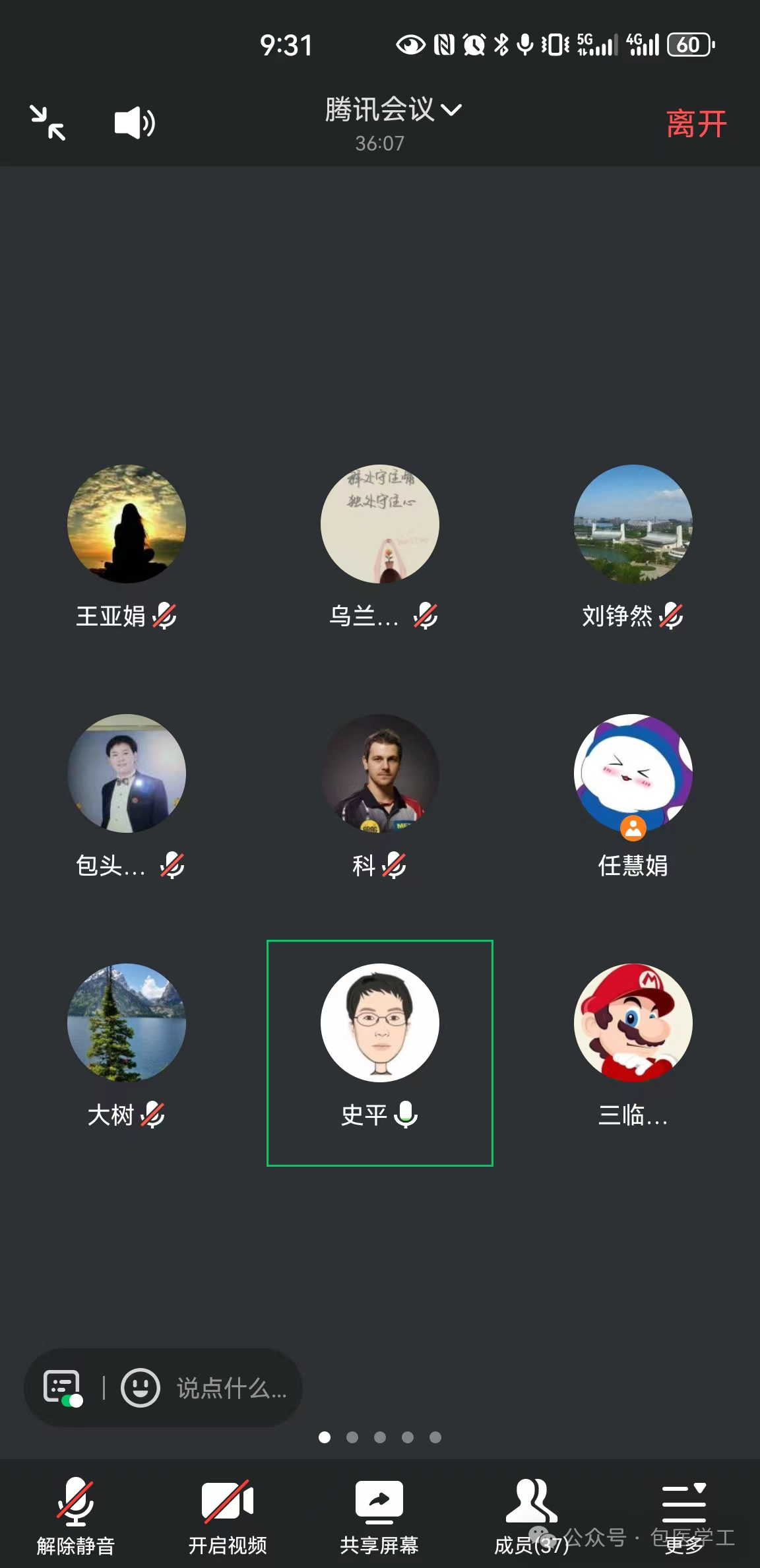Toggle the speaker audio output
This screenshot has width=760, height=1568.
click(135, 123)
